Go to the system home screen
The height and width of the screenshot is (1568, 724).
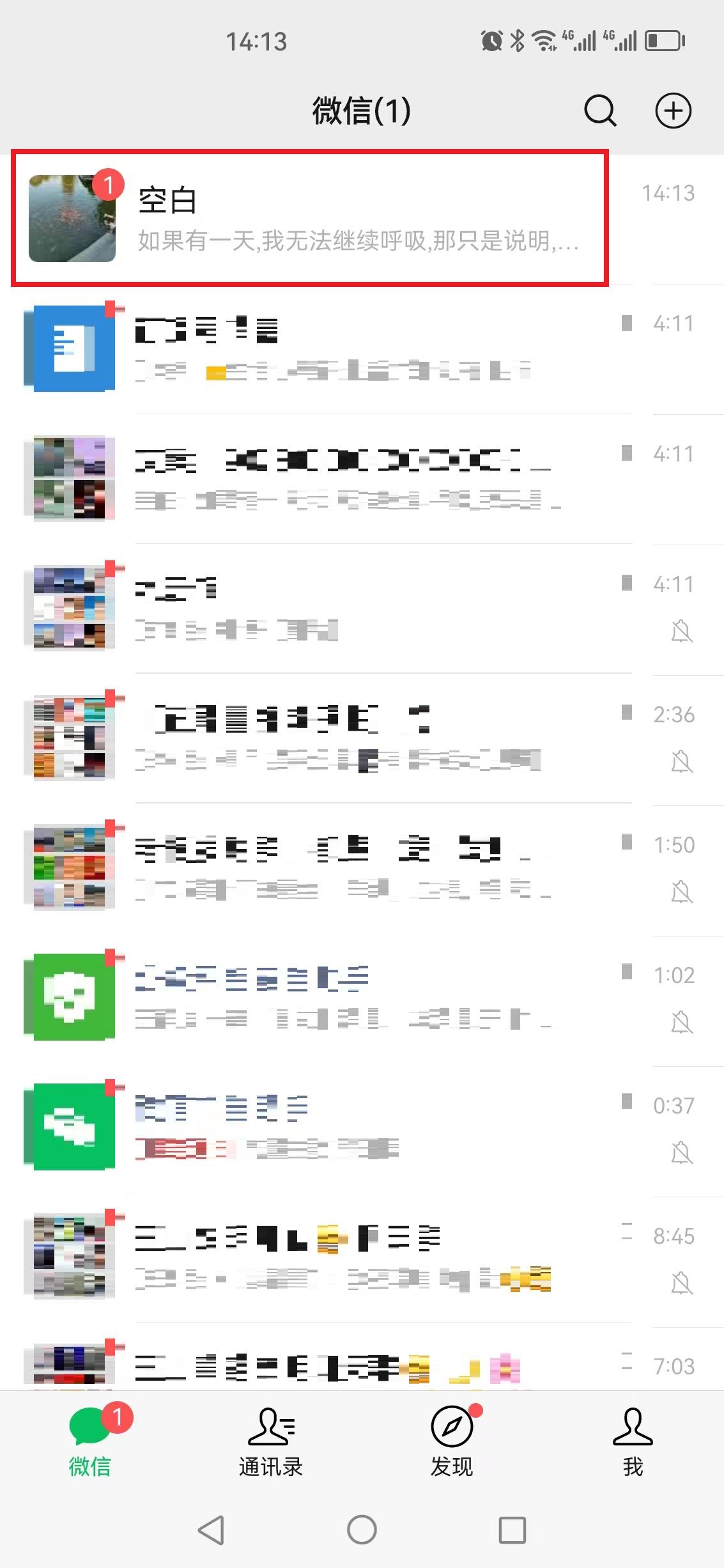coord(362,1530)
